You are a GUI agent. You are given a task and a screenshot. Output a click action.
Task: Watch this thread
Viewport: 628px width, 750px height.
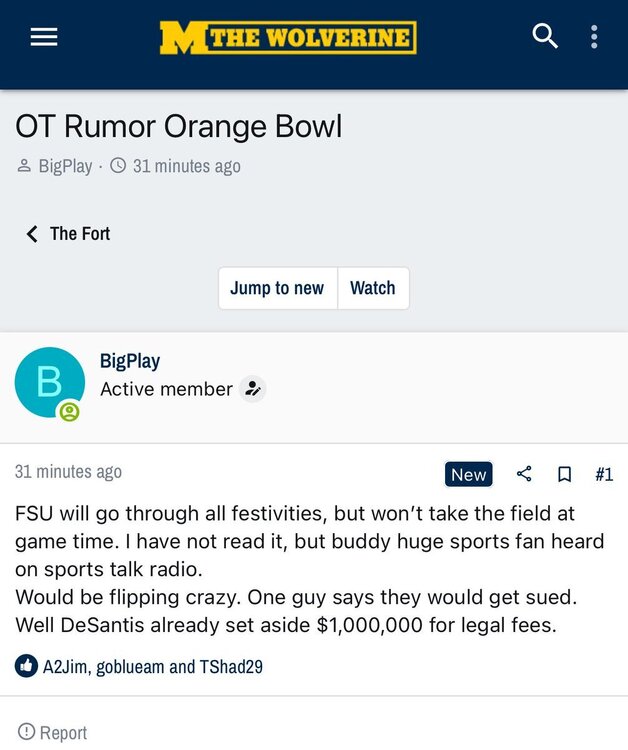pos(372,288)
